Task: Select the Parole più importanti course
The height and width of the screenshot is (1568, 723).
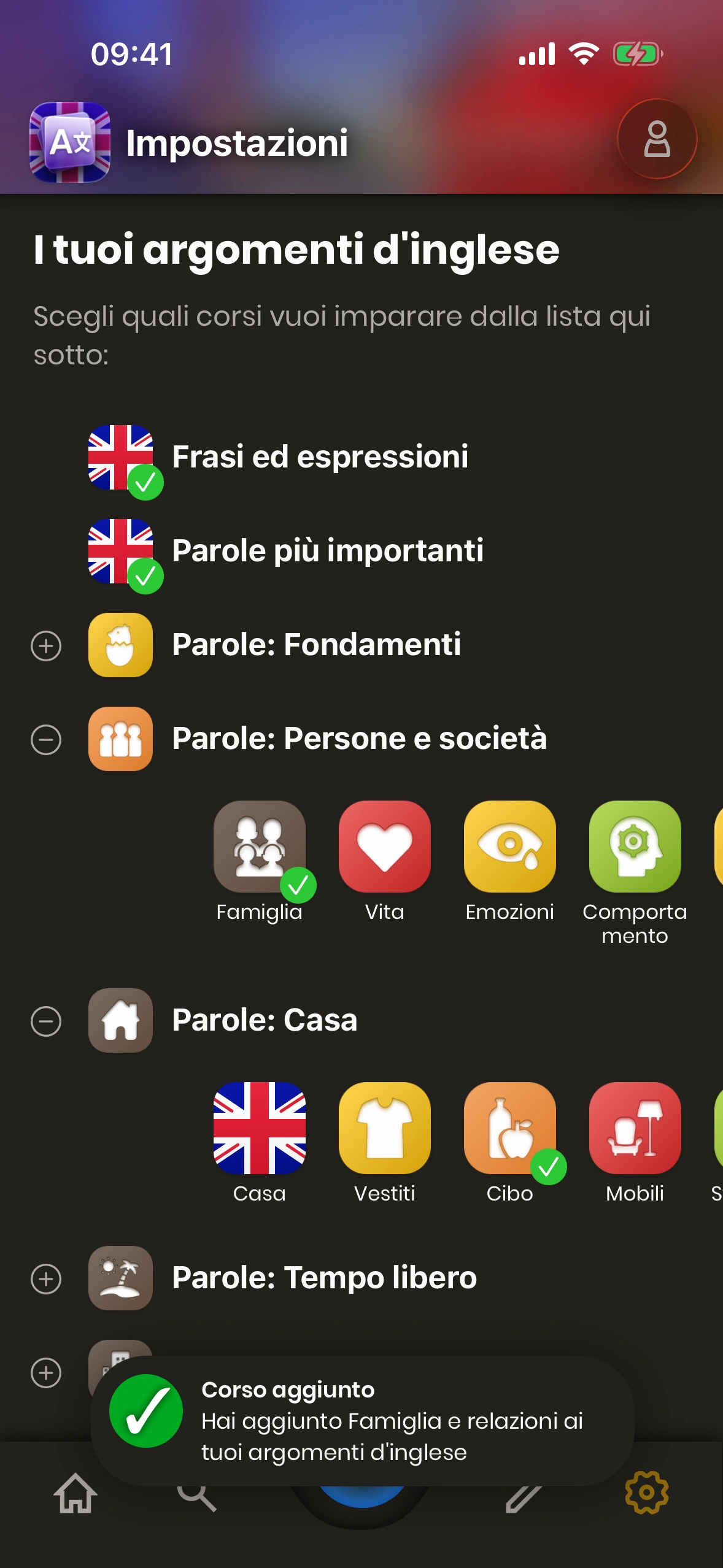Action: pos(327,551)
